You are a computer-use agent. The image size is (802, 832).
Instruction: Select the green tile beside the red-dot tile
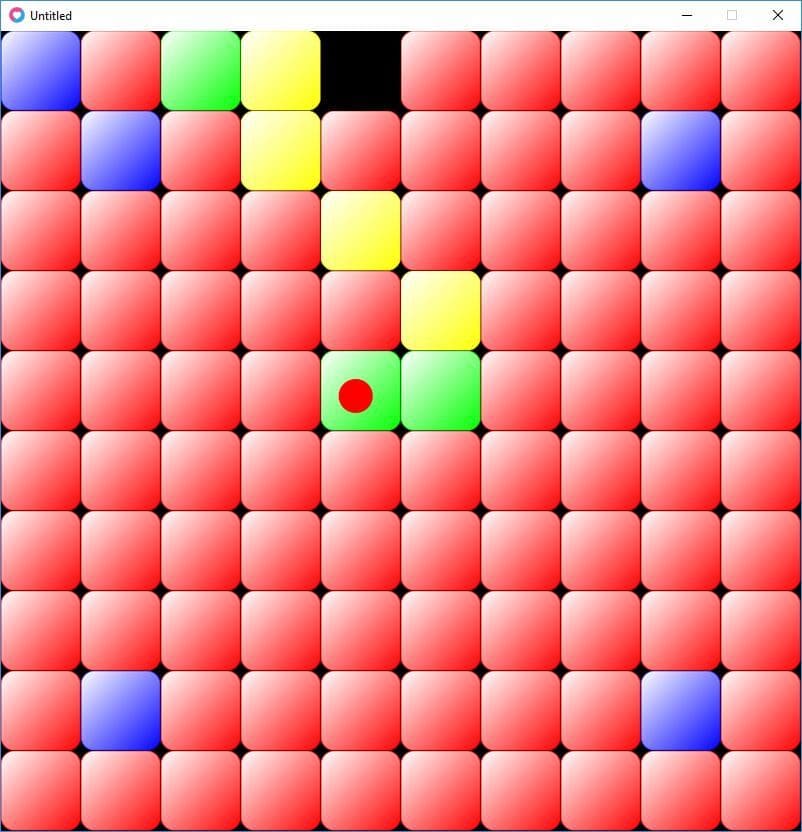point(441,391)
